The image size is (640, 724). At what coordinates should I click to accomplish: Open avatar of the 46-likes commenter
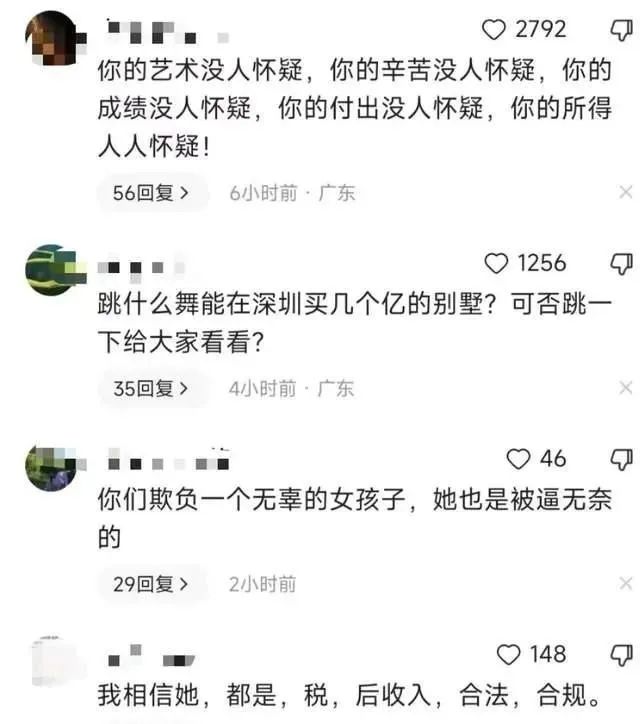tap(51, 466)
